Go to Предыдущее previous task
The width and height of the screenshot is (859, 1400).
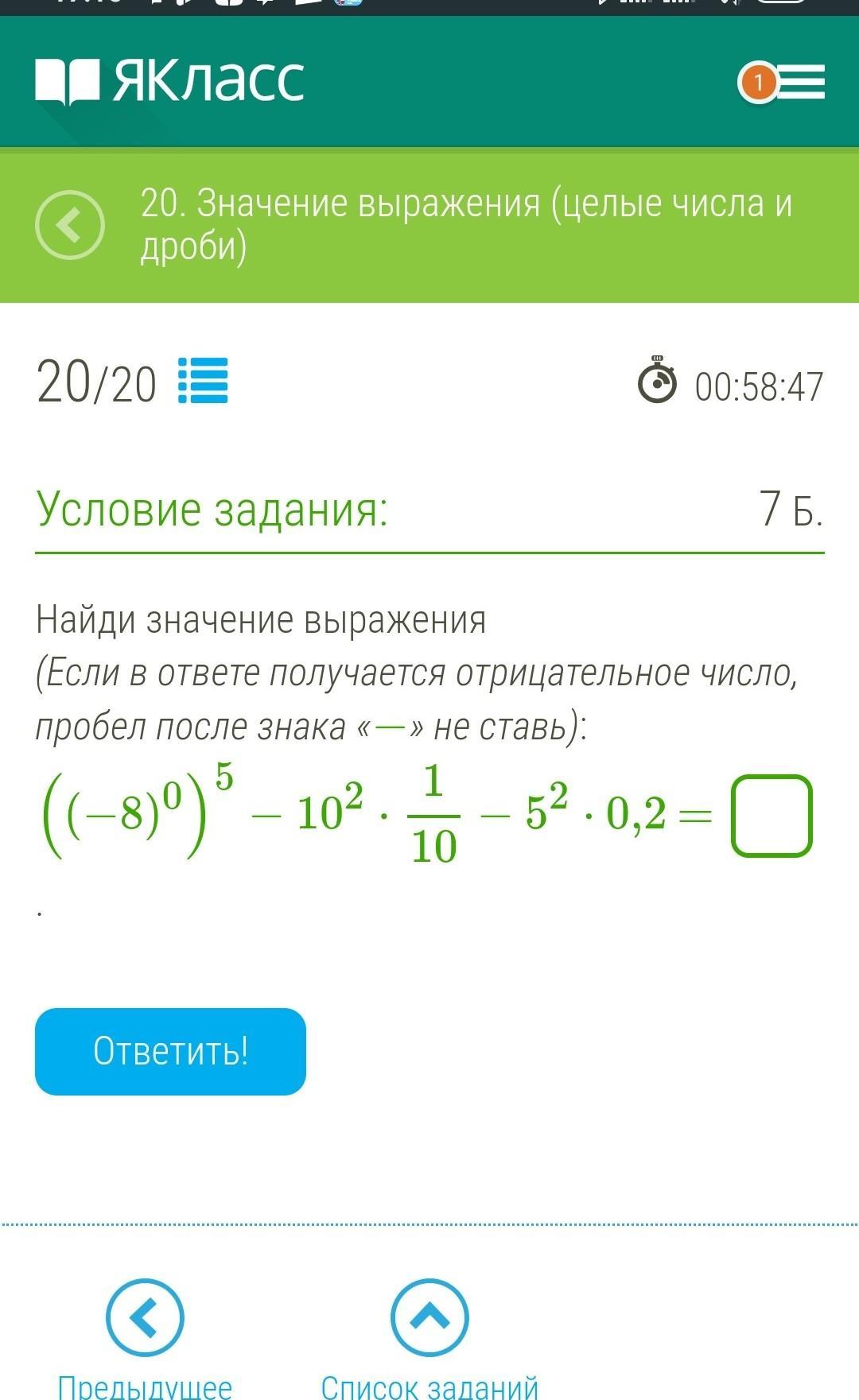(x=145, y=1320)
